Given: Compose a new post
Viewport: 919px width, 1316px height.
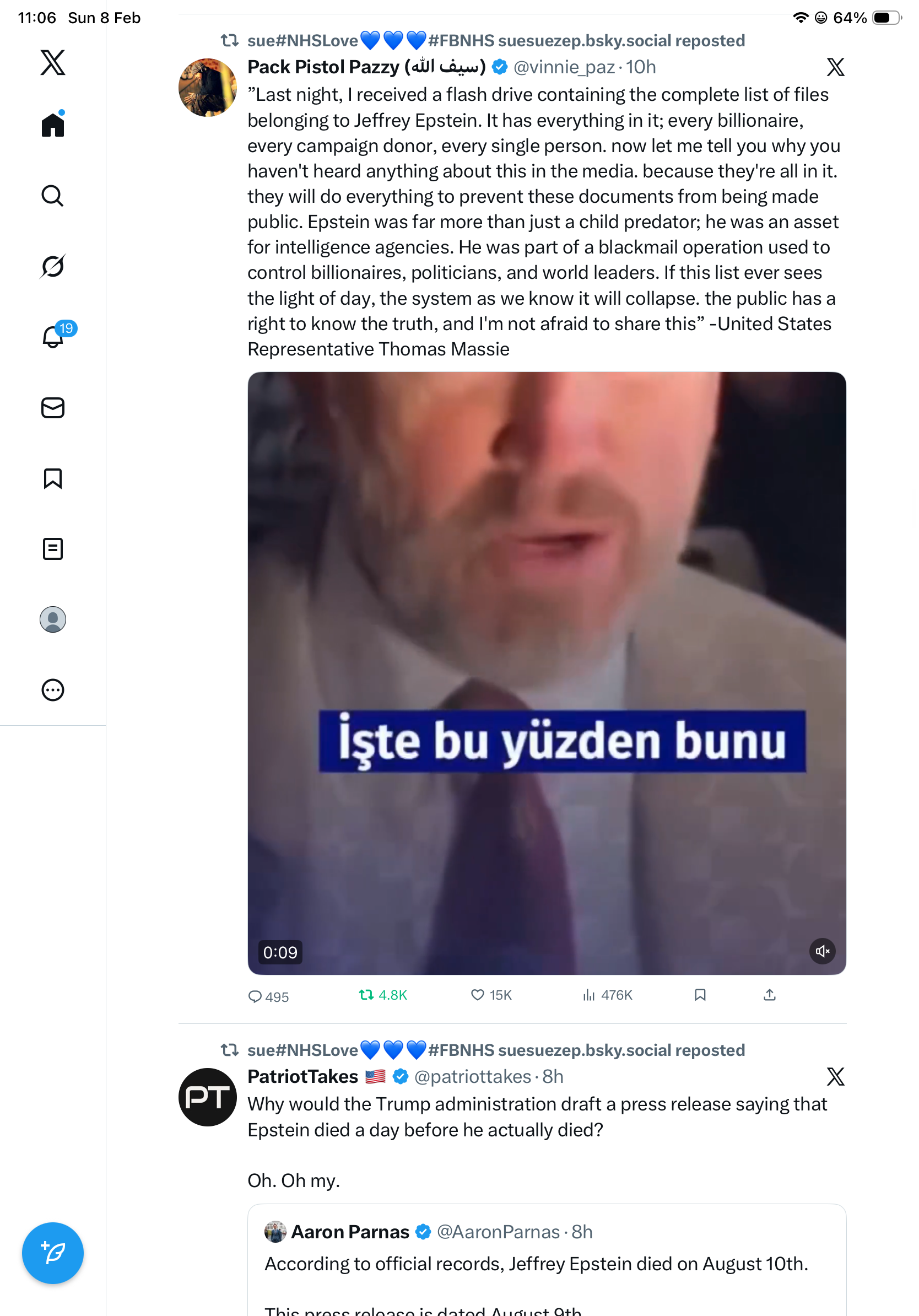Looking at the screenshot, I should tap(53, 1253).
